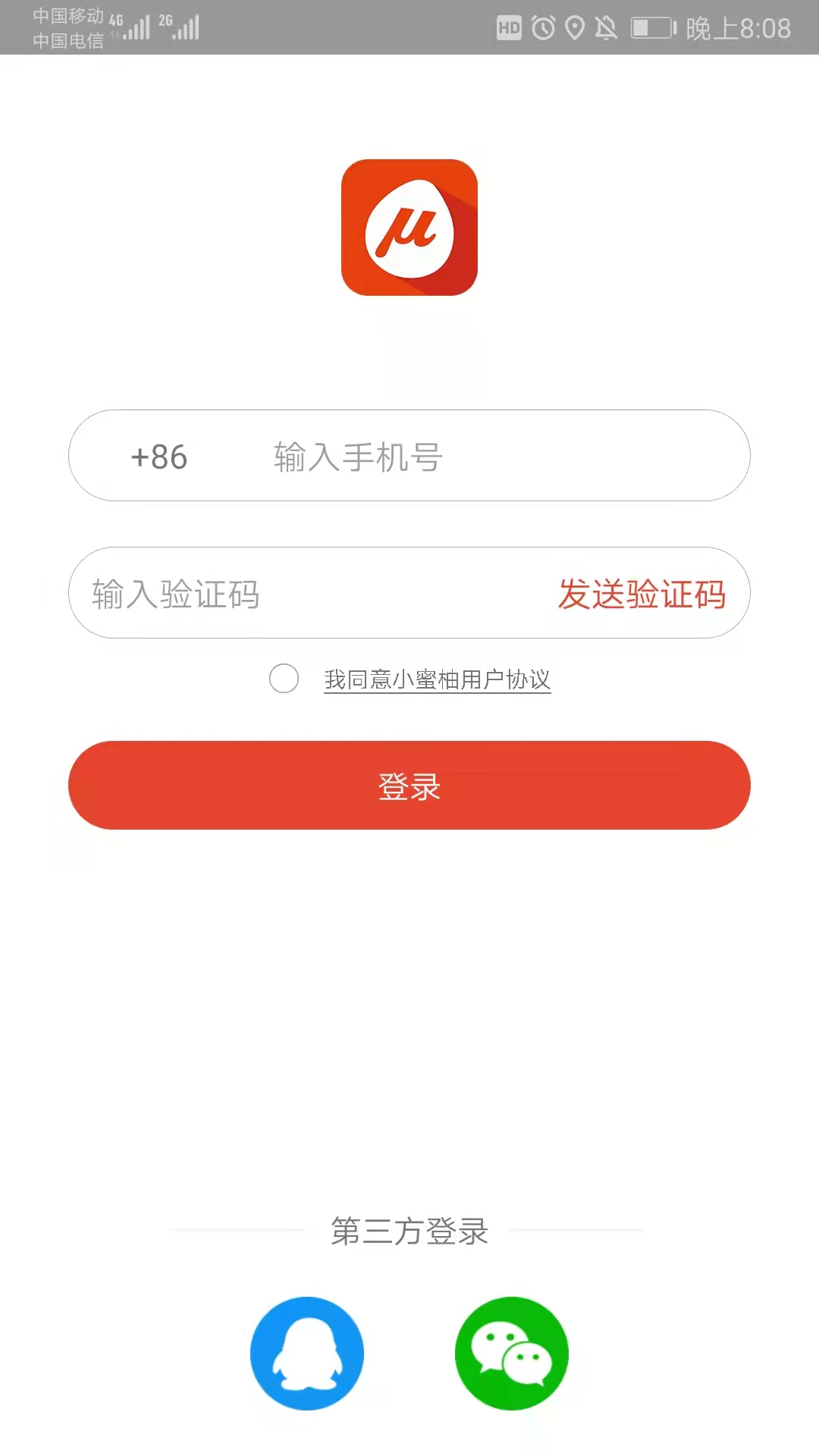Open the +86 country code selector
This screenshot has width=819, height=1456.
[x=159, y=457]
